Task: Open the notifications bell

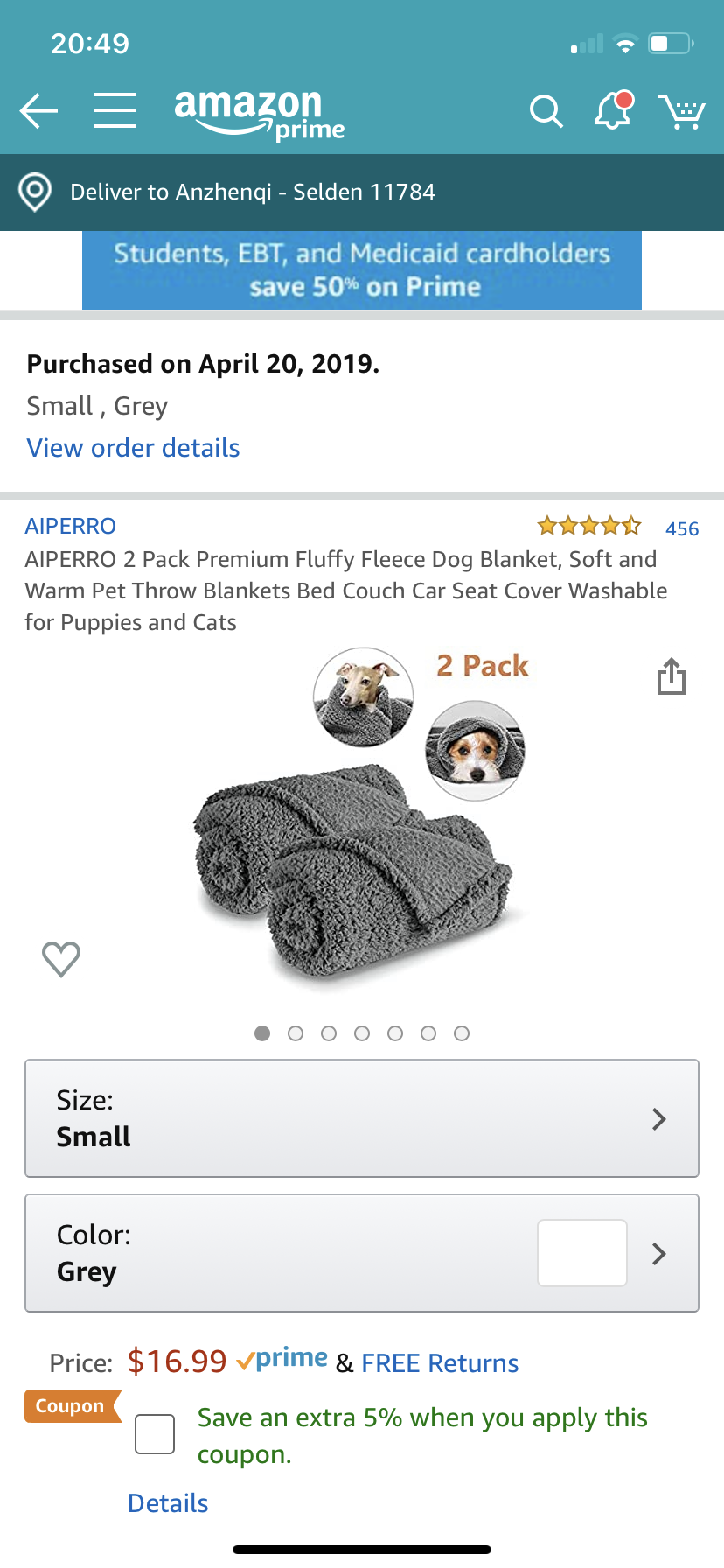Action: (x=614, y=111)
